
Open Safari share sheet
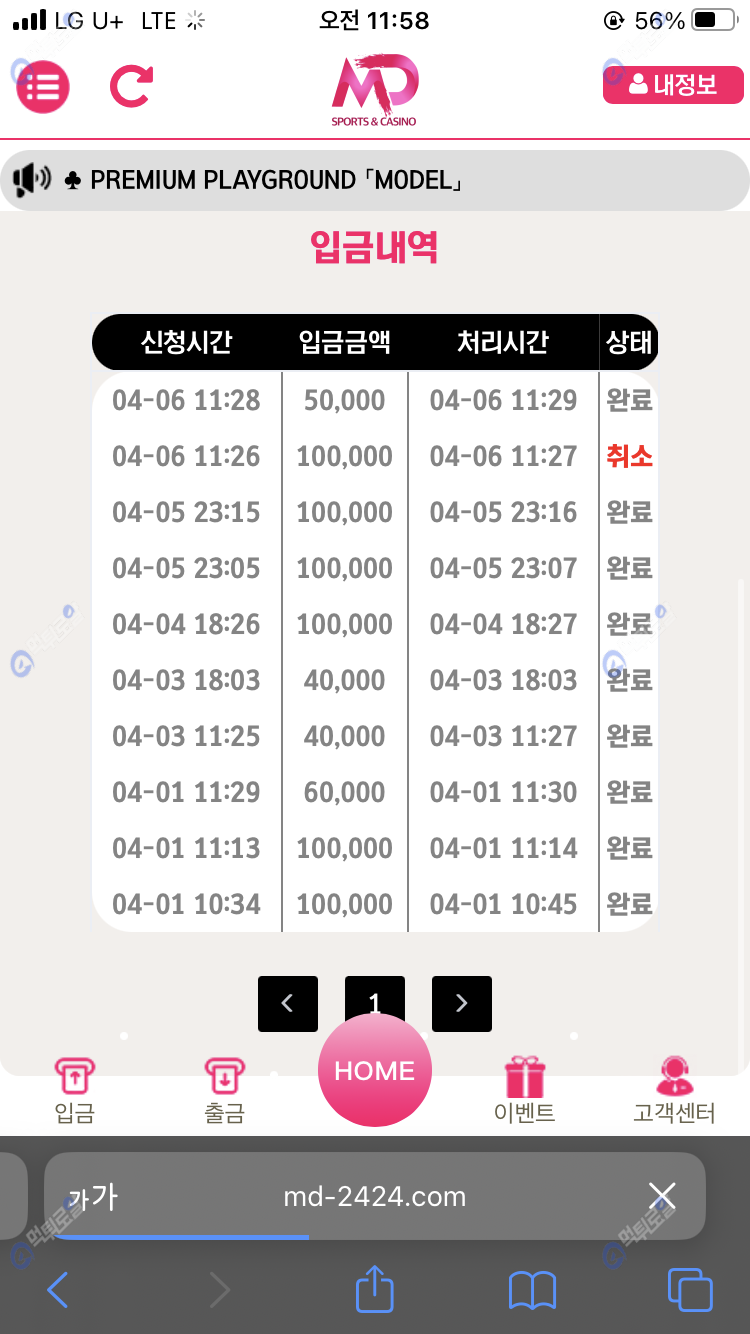tap(375, 1288)
